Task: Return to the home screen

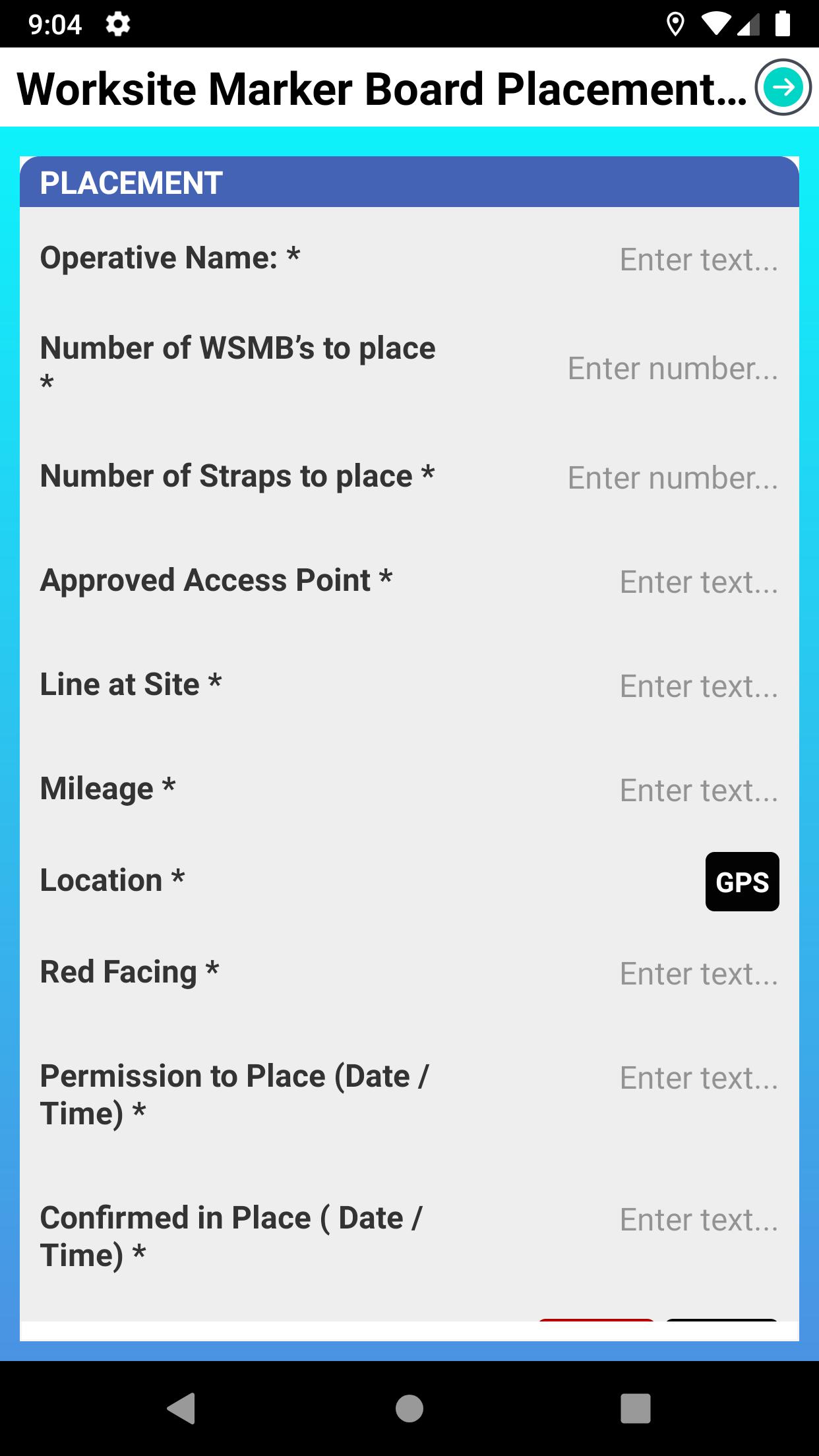Action: coord(409,1408)
